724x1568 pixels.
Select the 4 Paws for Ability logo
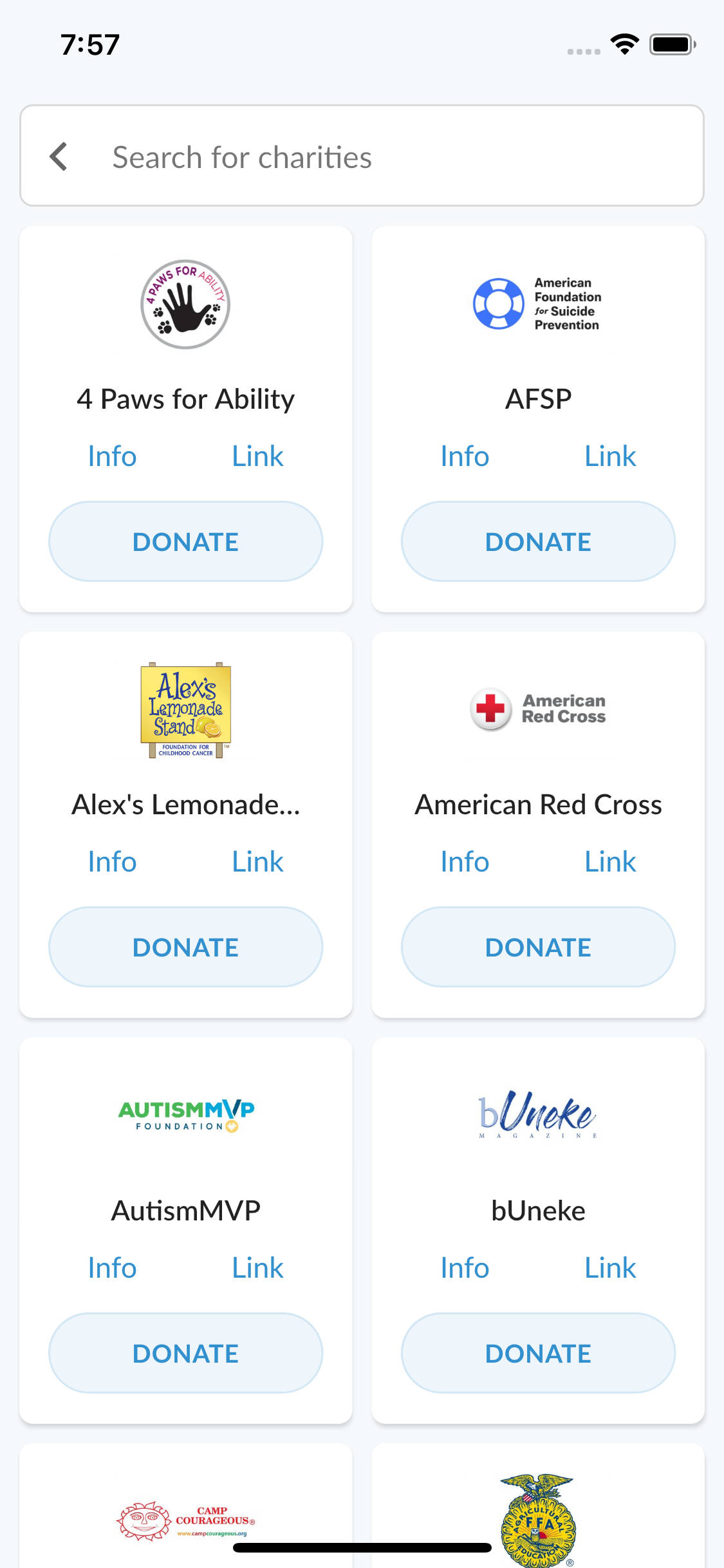coord(185,305)
